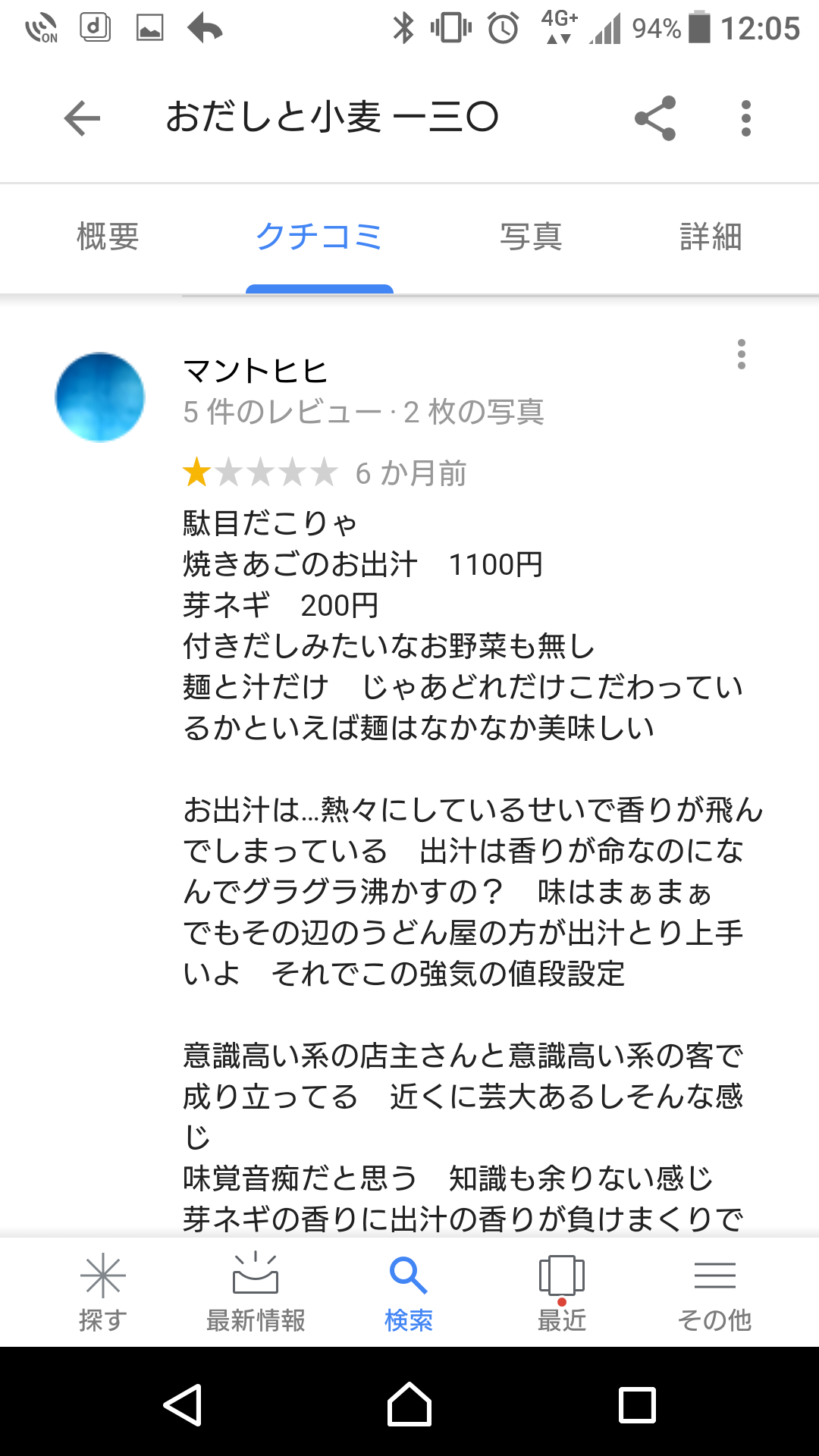Open options menu for マントヒヒ's review
This screenshot has width=819, height=1456.
click(742, 354)
